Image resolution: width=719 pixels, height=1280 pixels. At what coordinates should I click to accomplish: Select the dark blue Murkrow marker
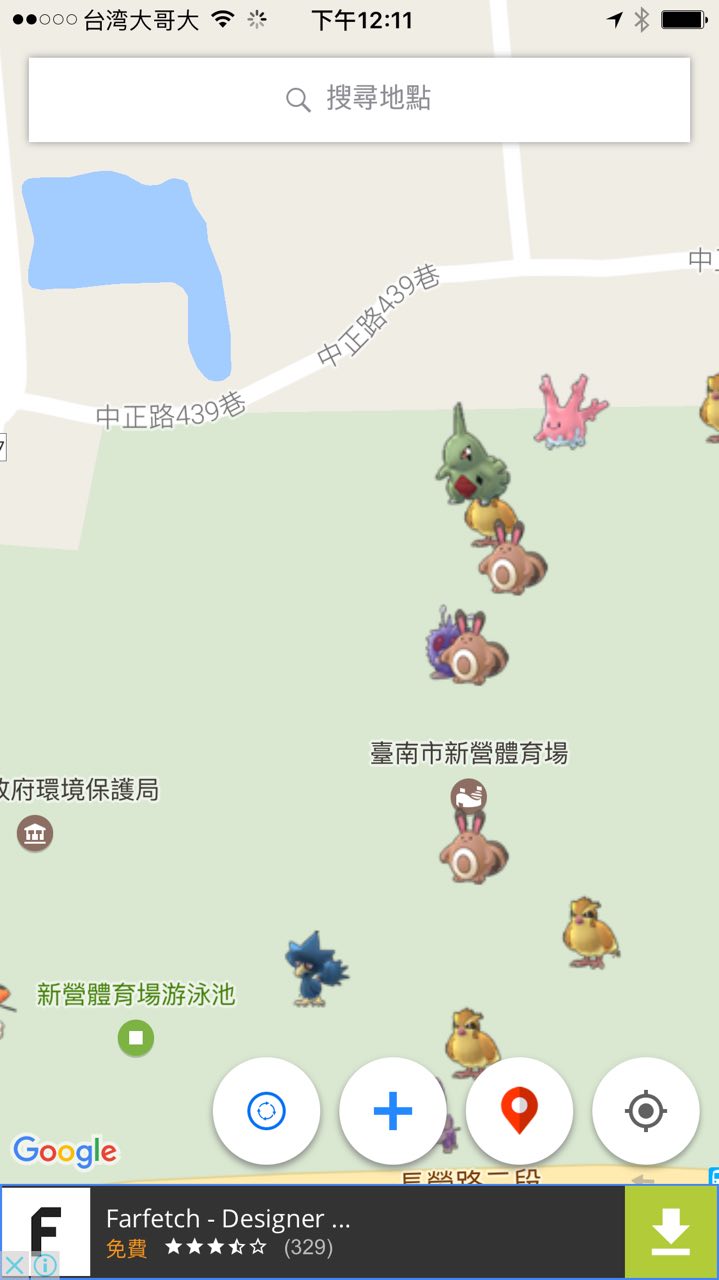point(314,968)
